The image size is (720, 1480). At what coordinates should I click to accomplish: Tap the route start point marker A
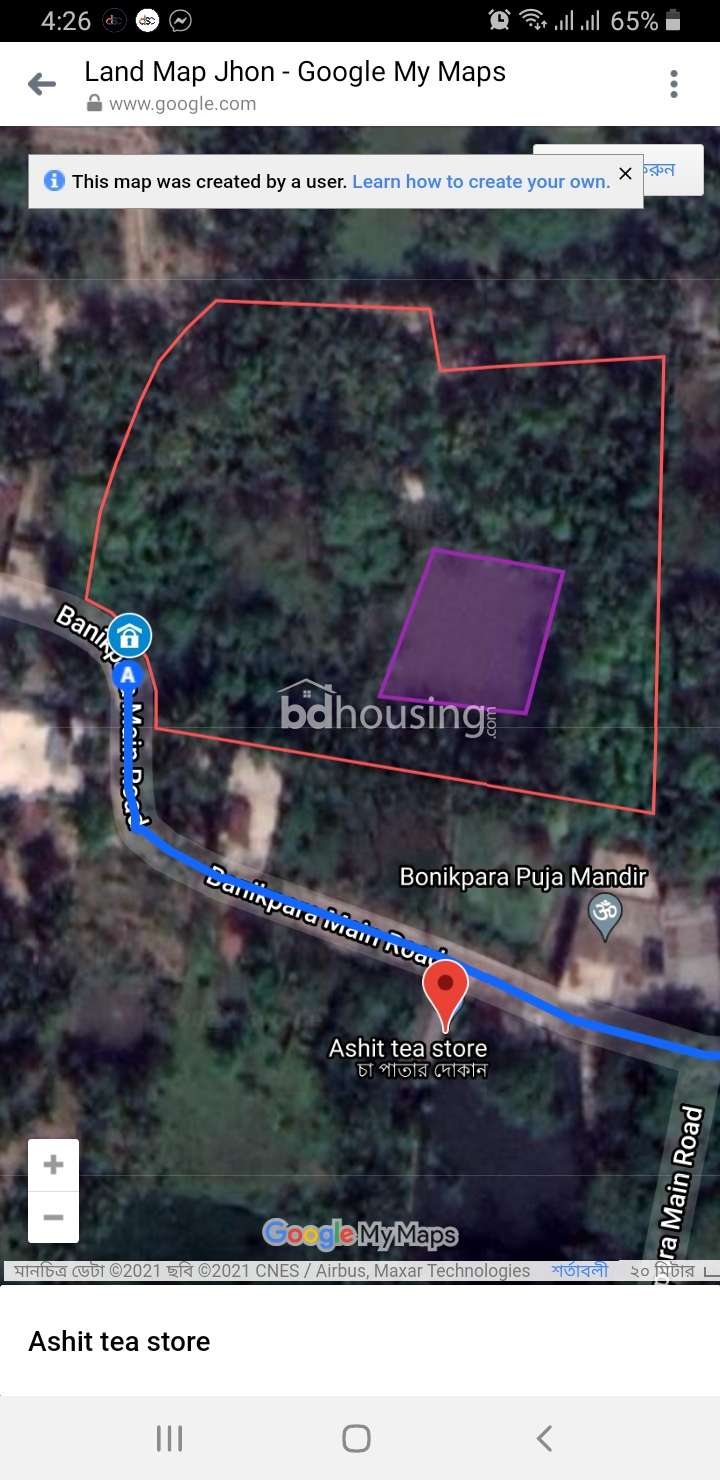click(127, 676)
